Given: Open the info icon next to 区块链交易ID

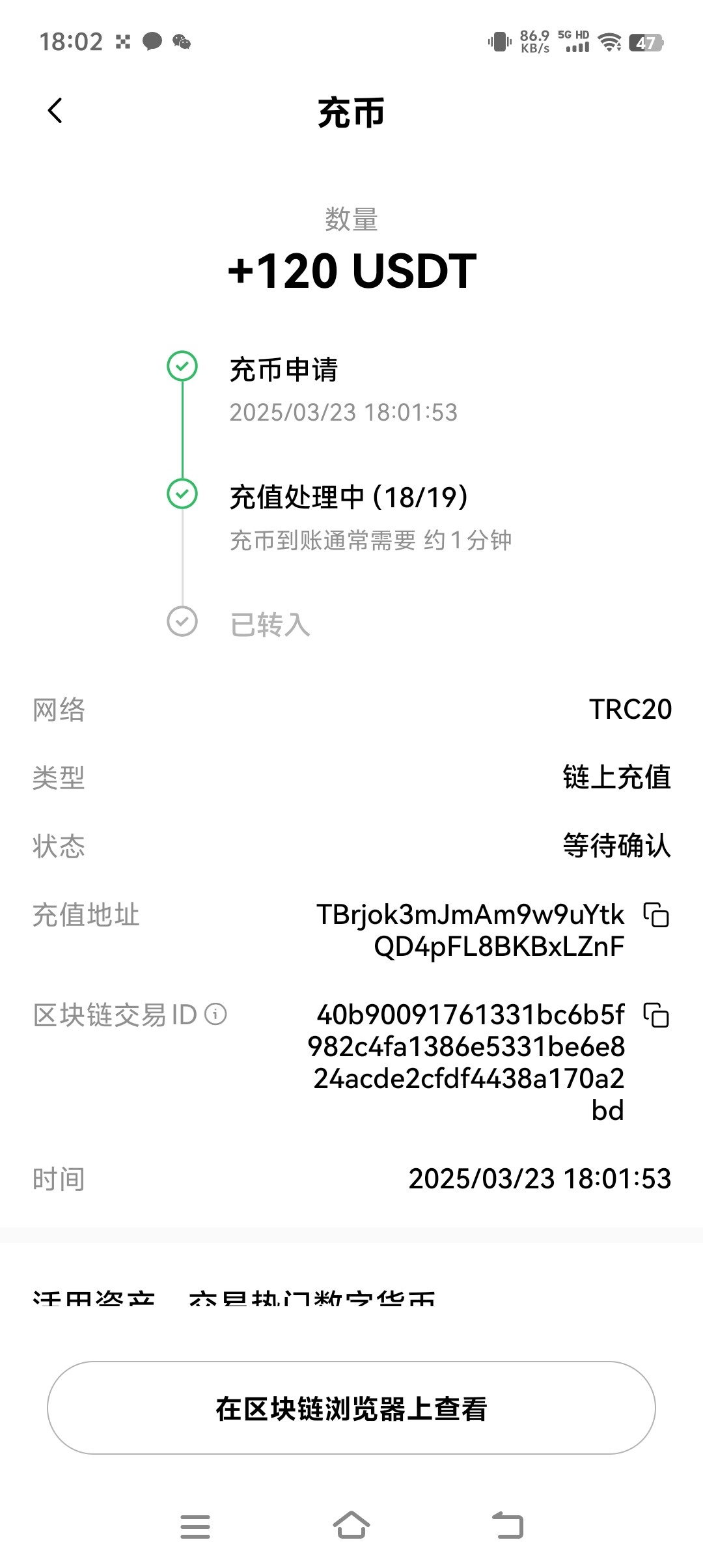Looking at the screenshot, I should 215,1014.
